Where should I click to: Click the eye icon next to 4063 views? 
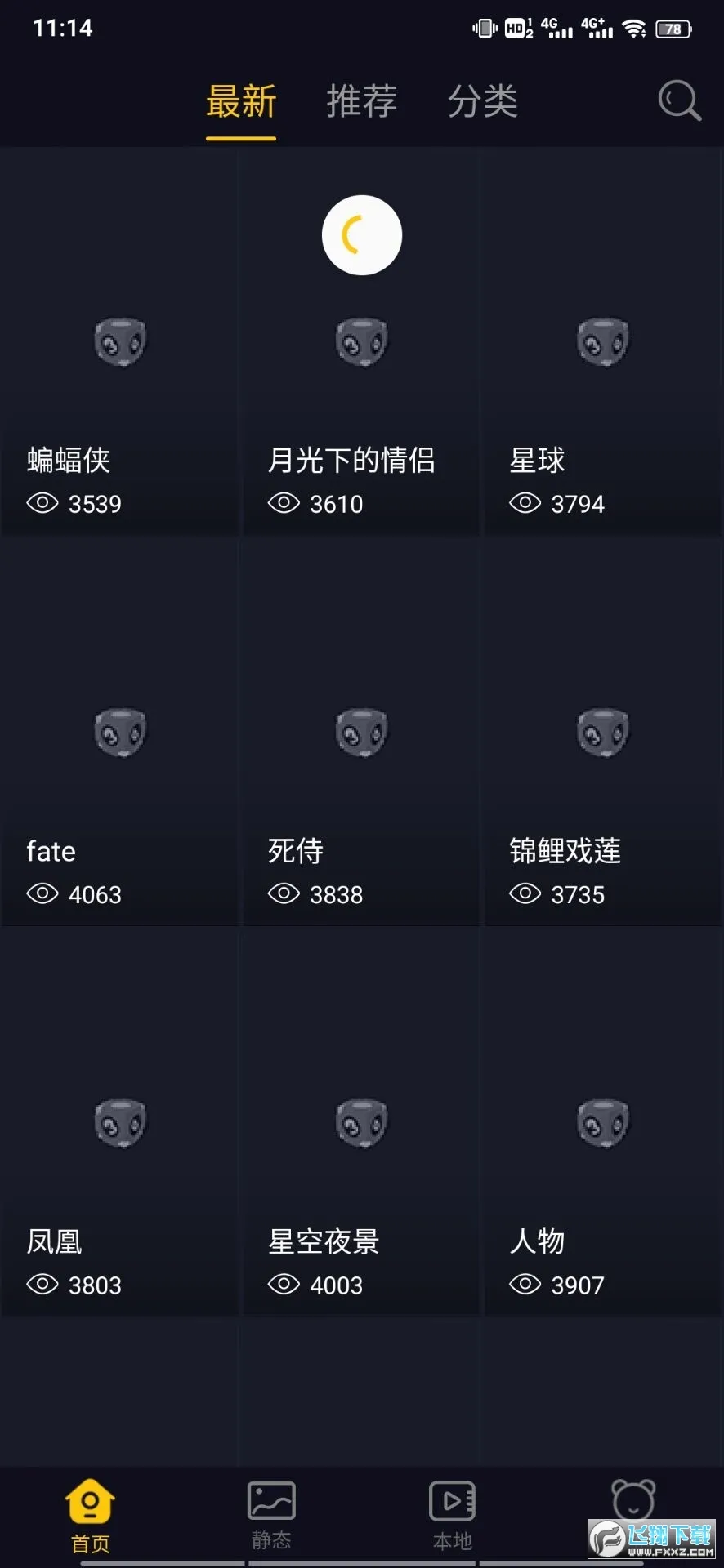point(41,894)
